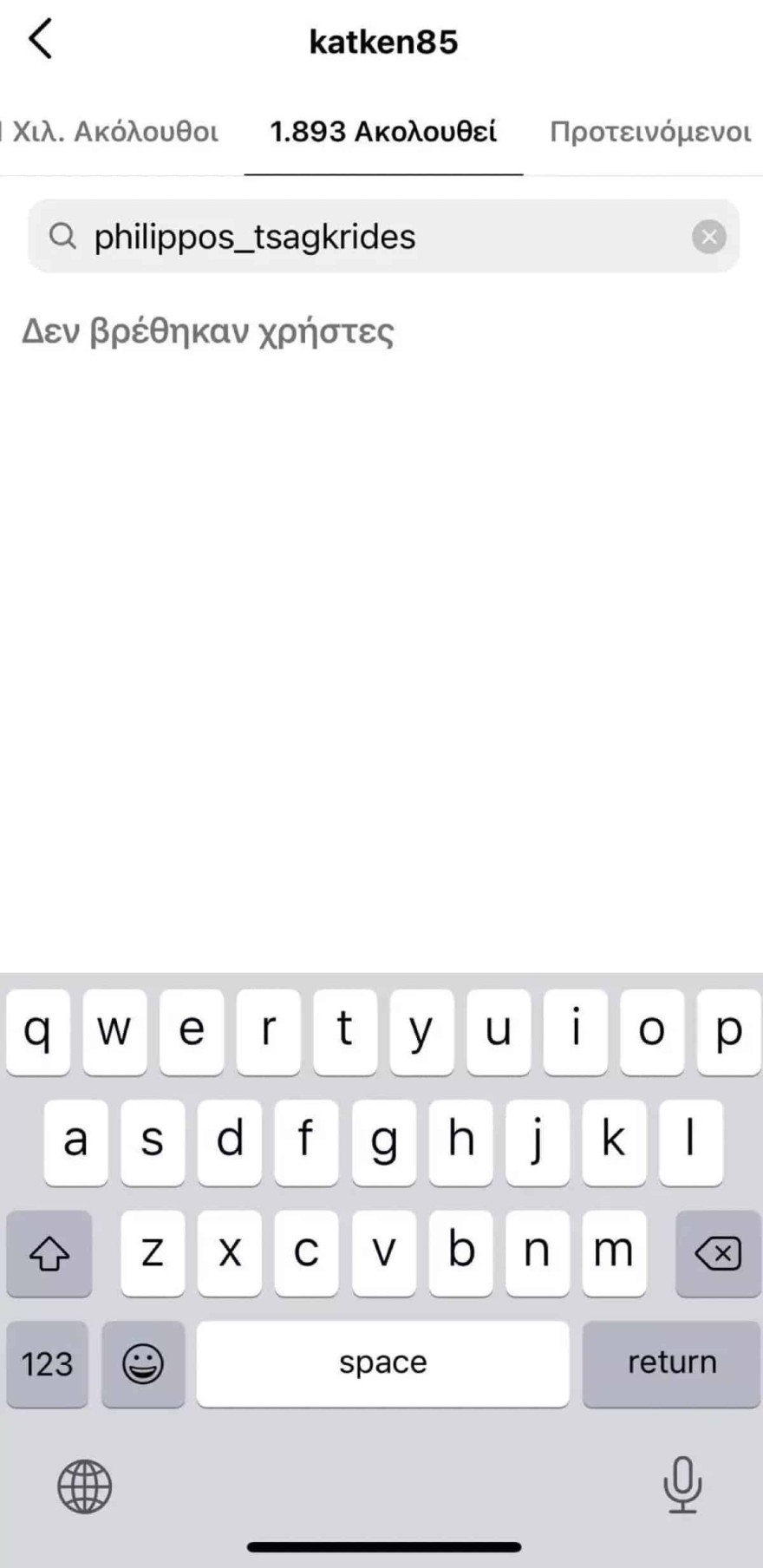Tap the back arrow to return to katken85's profile
The width and height of the screenshot is (763, 1568).
(38, 40)
